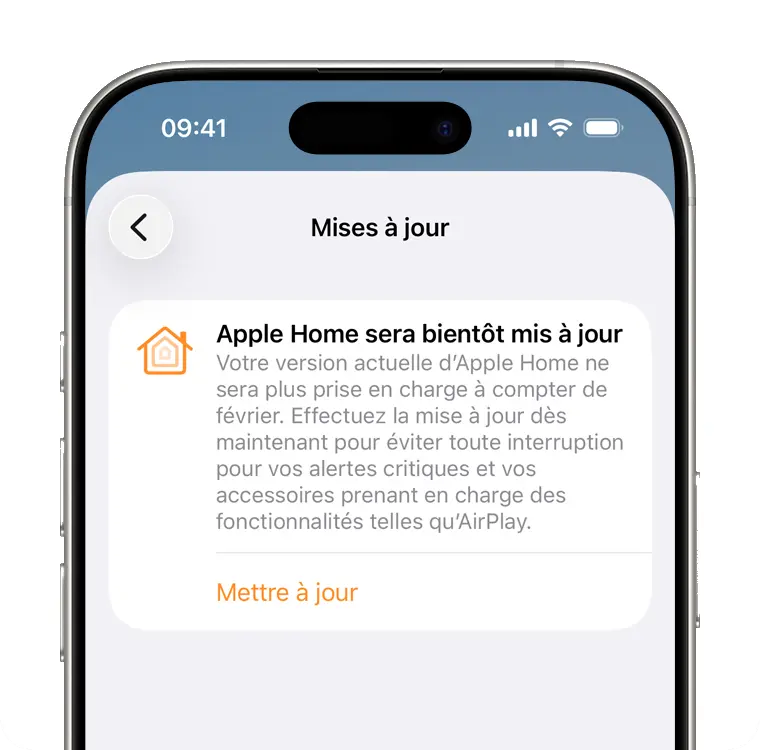Screen dimensions: 760x750
Task: Go back from the Mises à jour screen
Action: tap(140, 228)
